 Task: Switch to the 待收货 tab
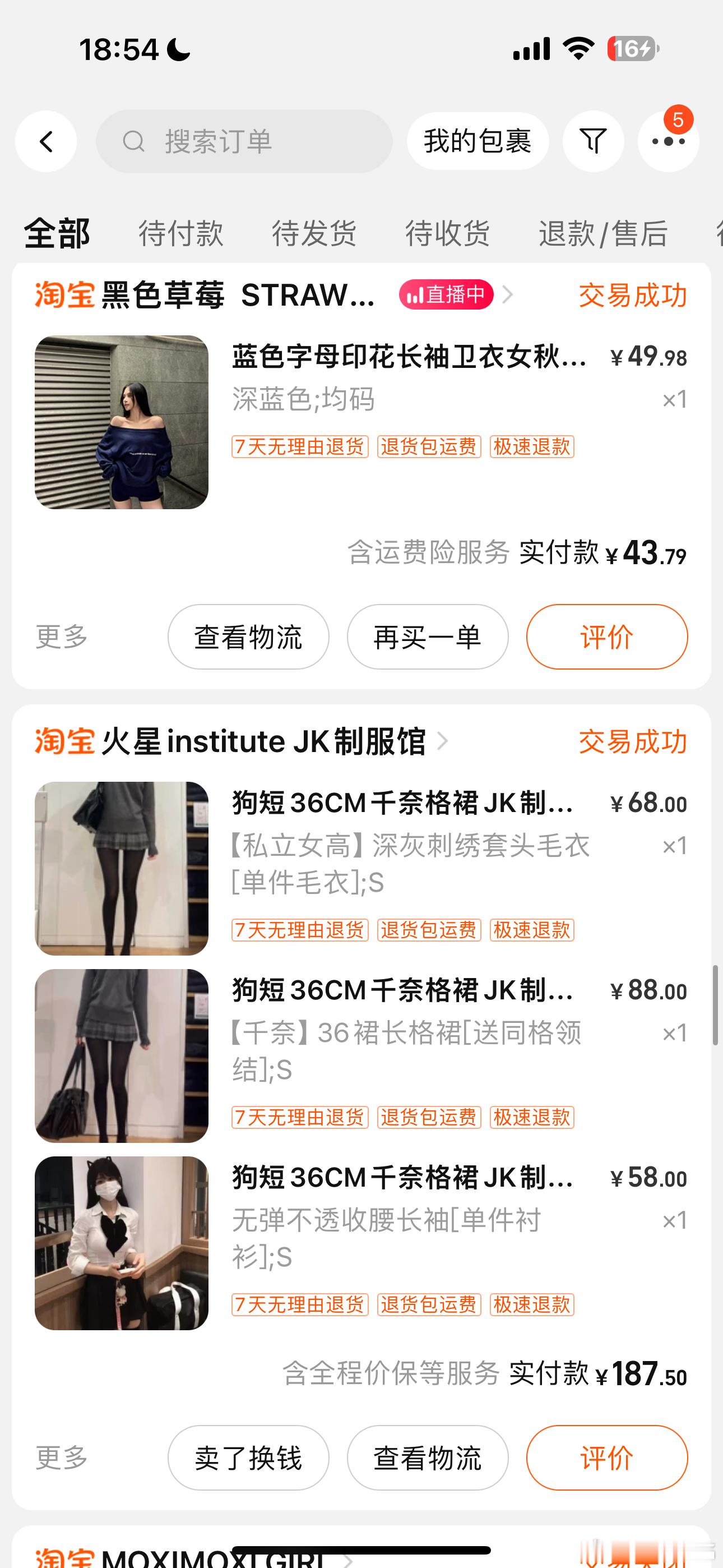tap(447, 234)
